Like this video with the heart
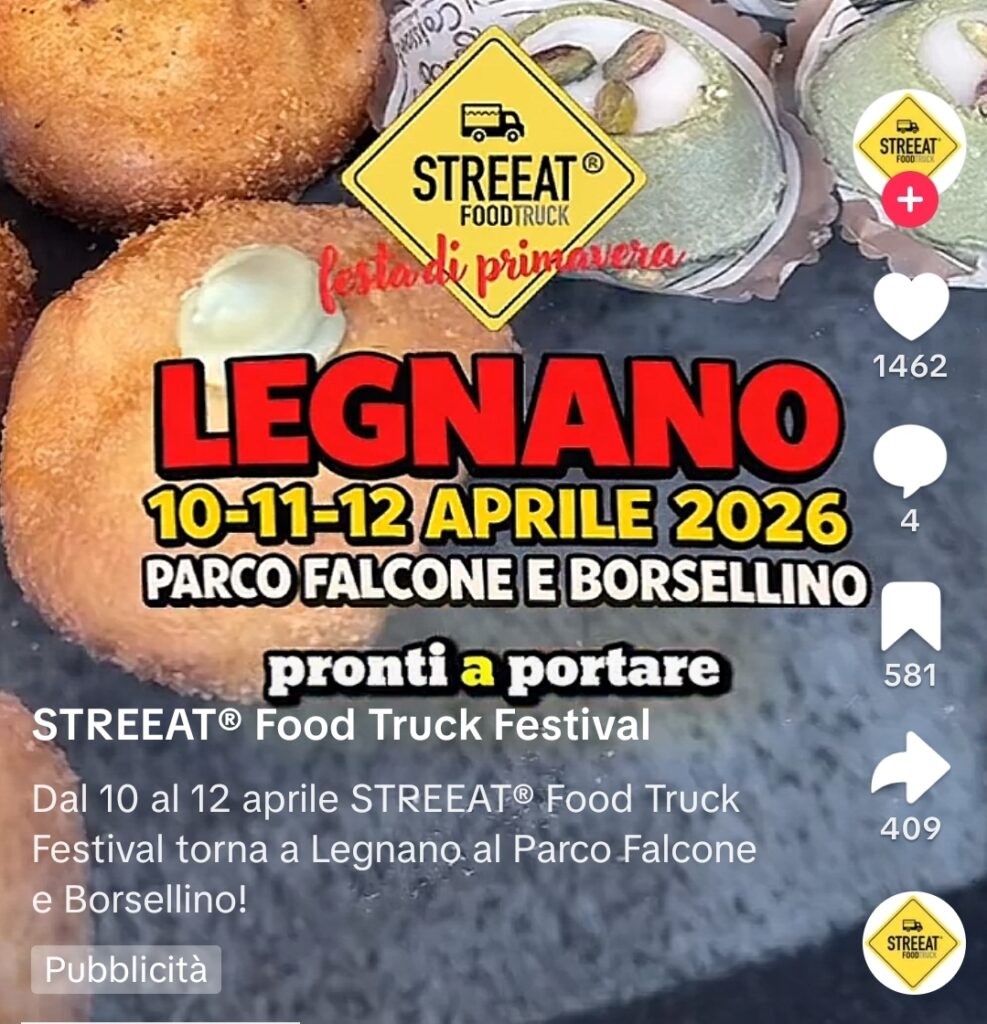987x1024 pixels. [910, 307]
